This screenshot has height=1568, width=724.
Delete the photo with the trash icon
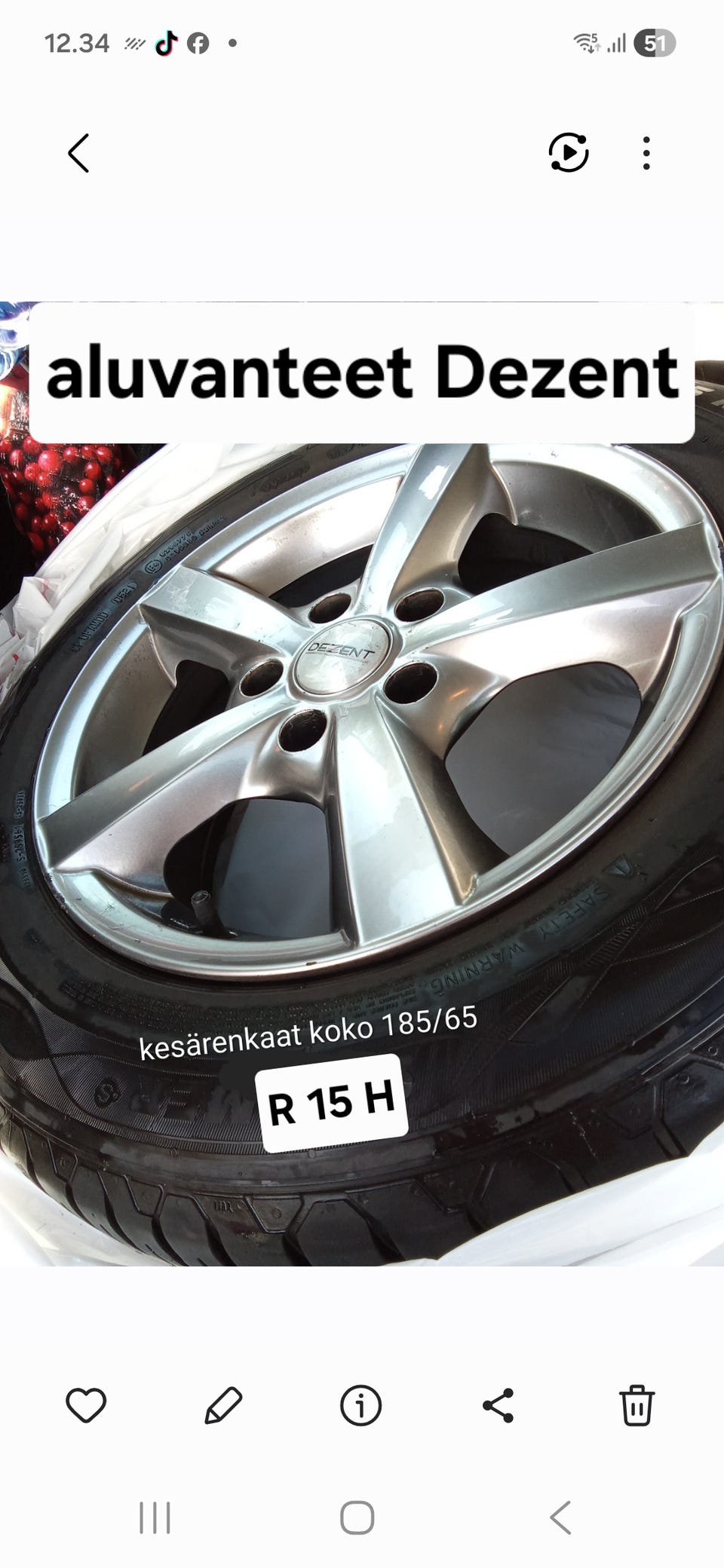coord(637,1405)
